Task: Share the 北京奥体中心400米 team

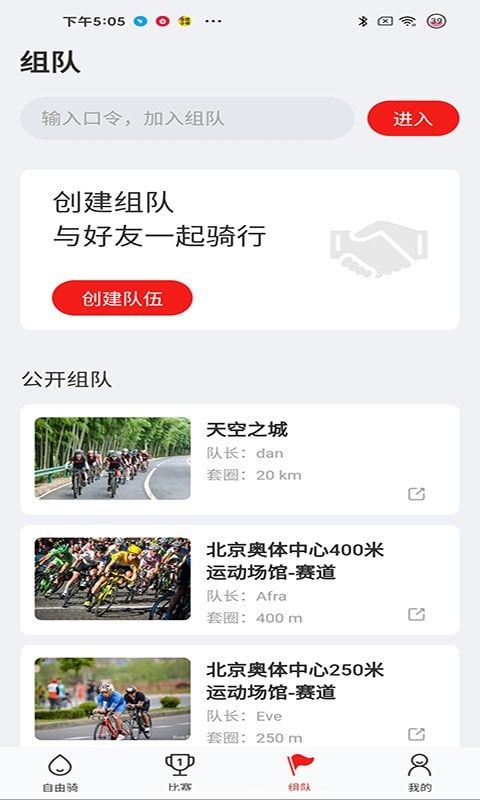Action: pyautogui.click(x=416, y=614)
